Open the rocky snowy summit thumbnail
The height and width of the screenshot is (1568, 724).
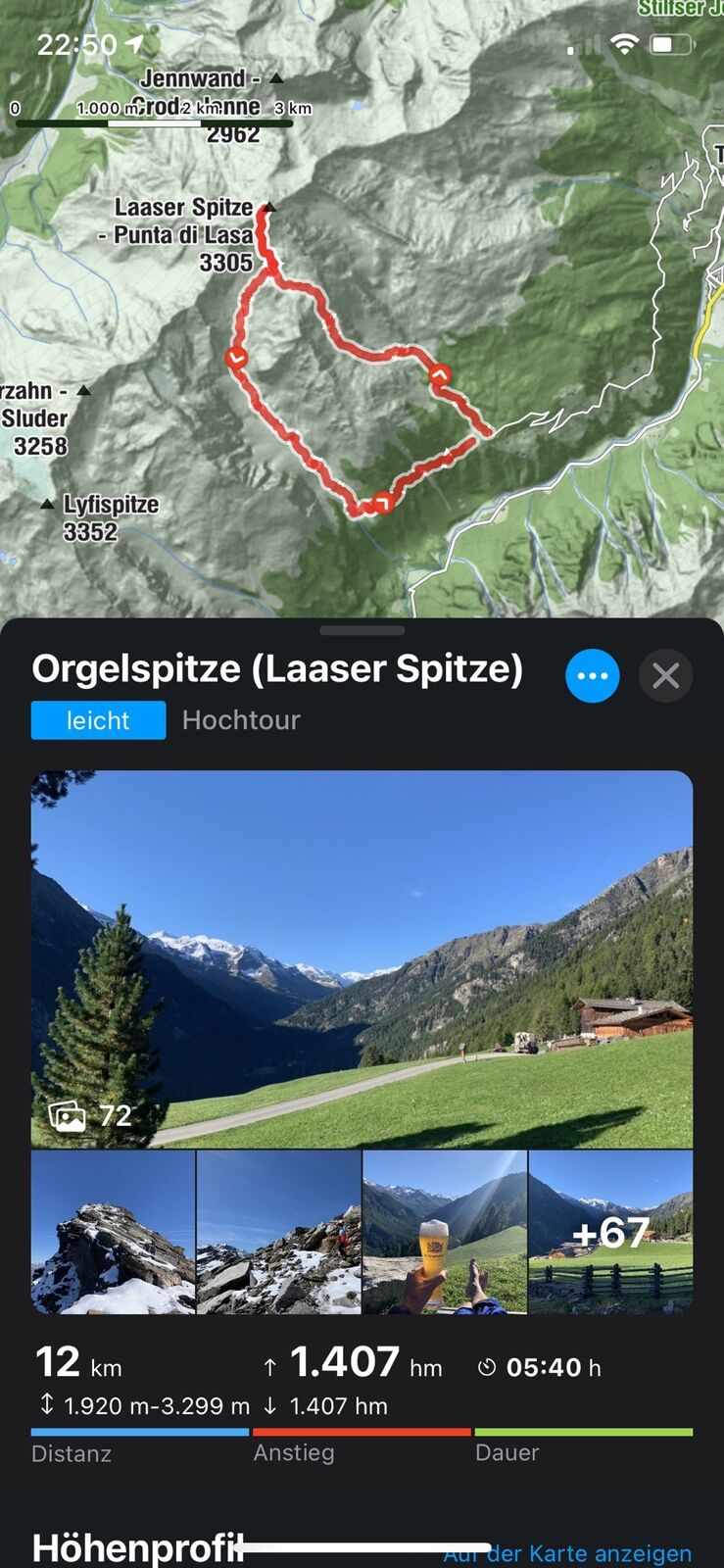[113, 1232]
